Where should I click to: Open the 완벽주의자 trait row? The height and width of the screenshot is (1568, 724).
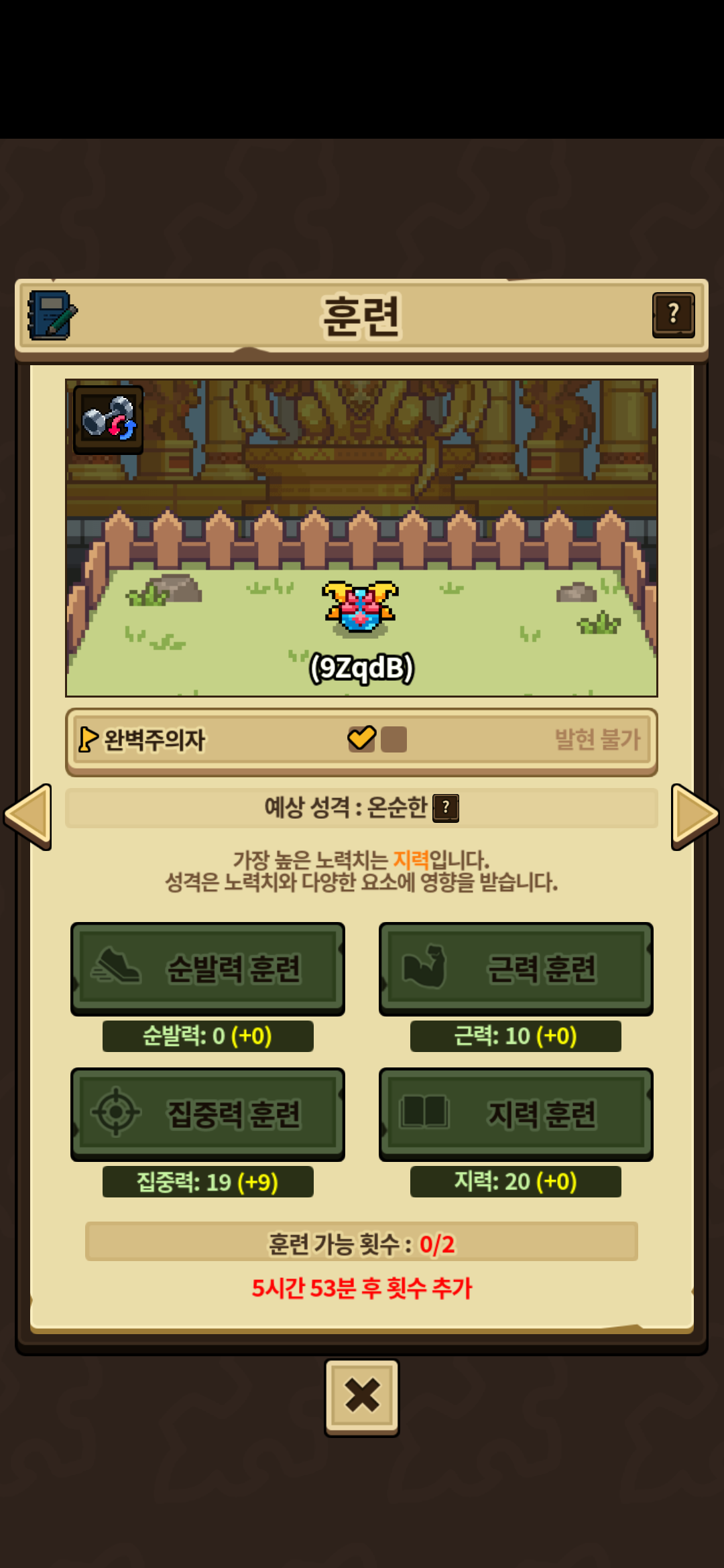tap(361, 740)
